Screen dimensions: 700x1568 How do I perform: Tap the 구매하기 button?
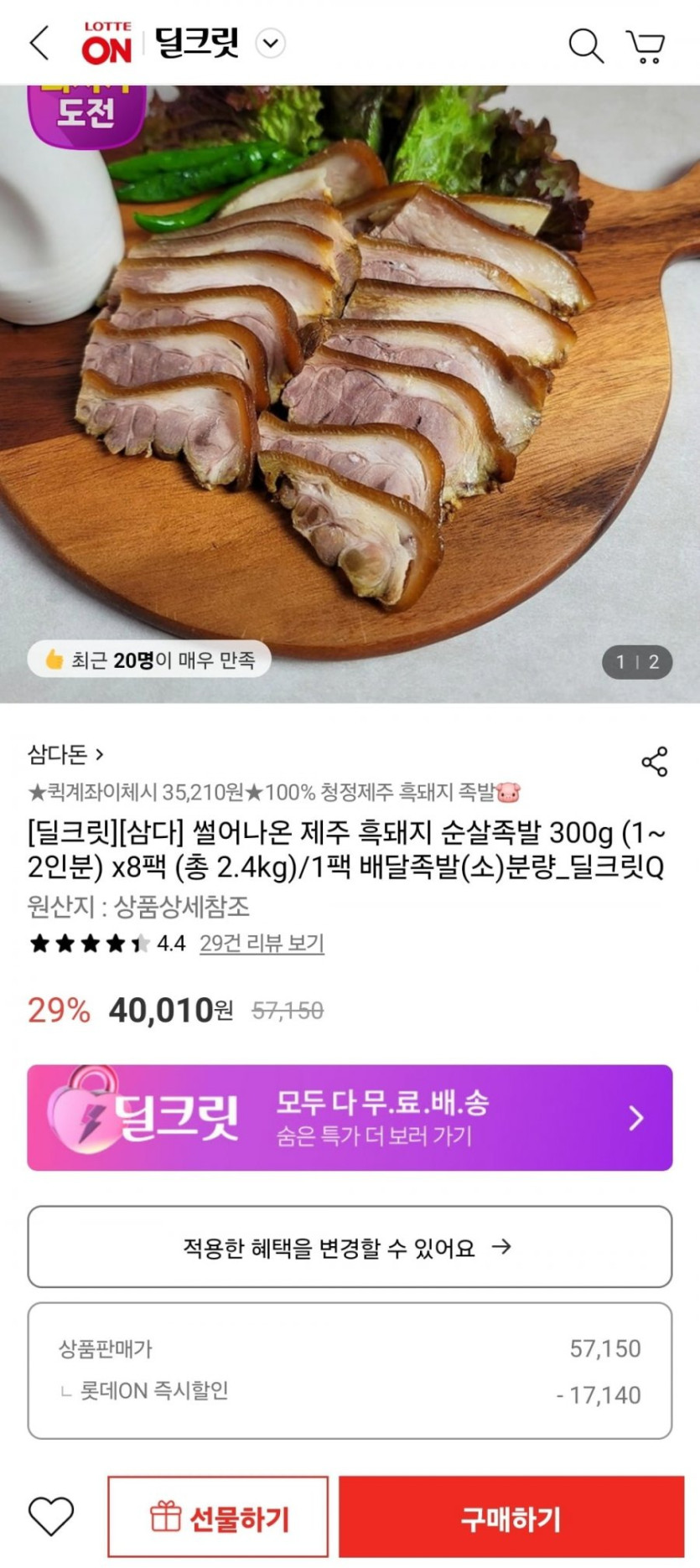(511, 1518)
